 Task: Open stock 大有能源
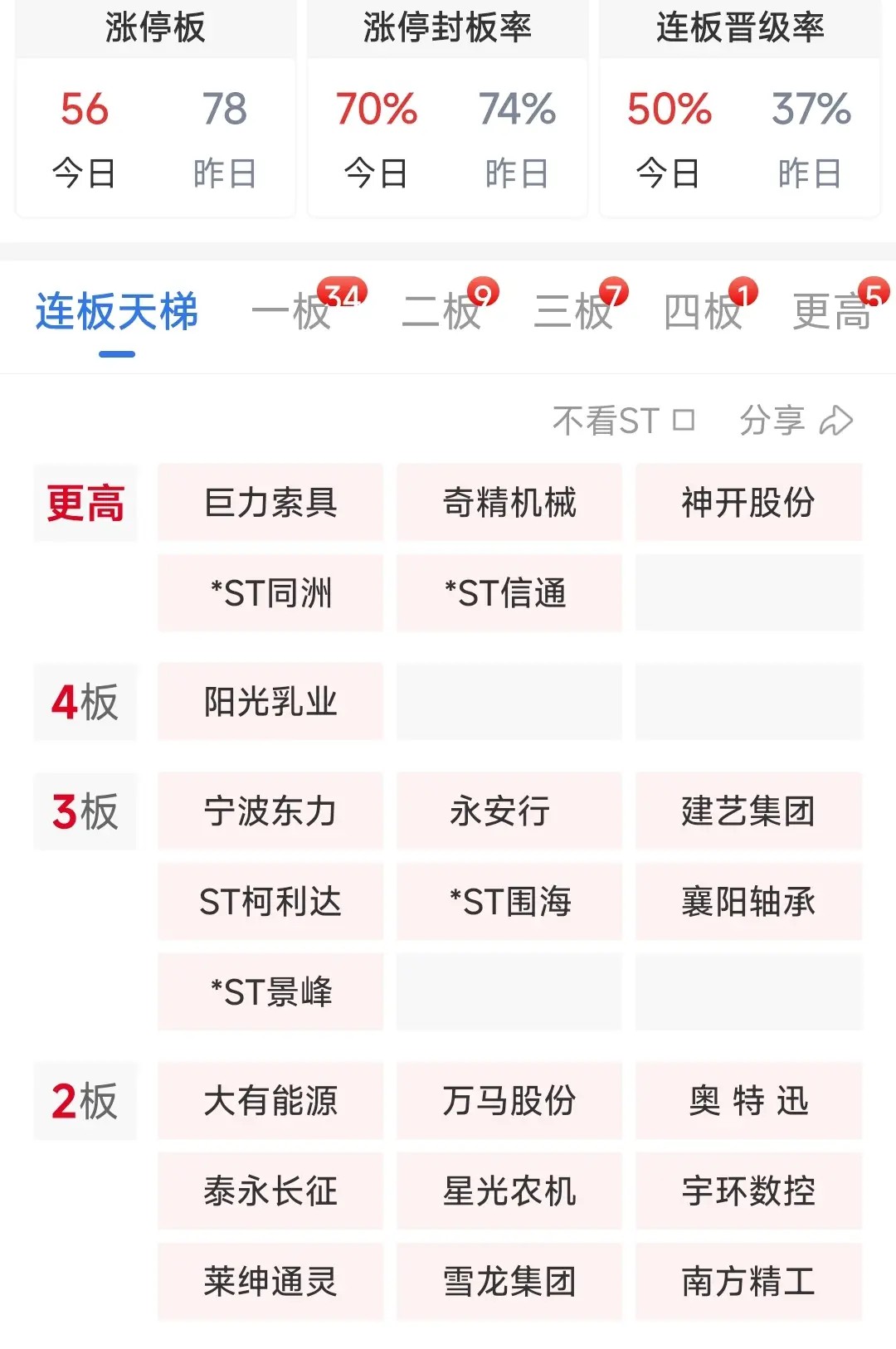pos(270,1101)
